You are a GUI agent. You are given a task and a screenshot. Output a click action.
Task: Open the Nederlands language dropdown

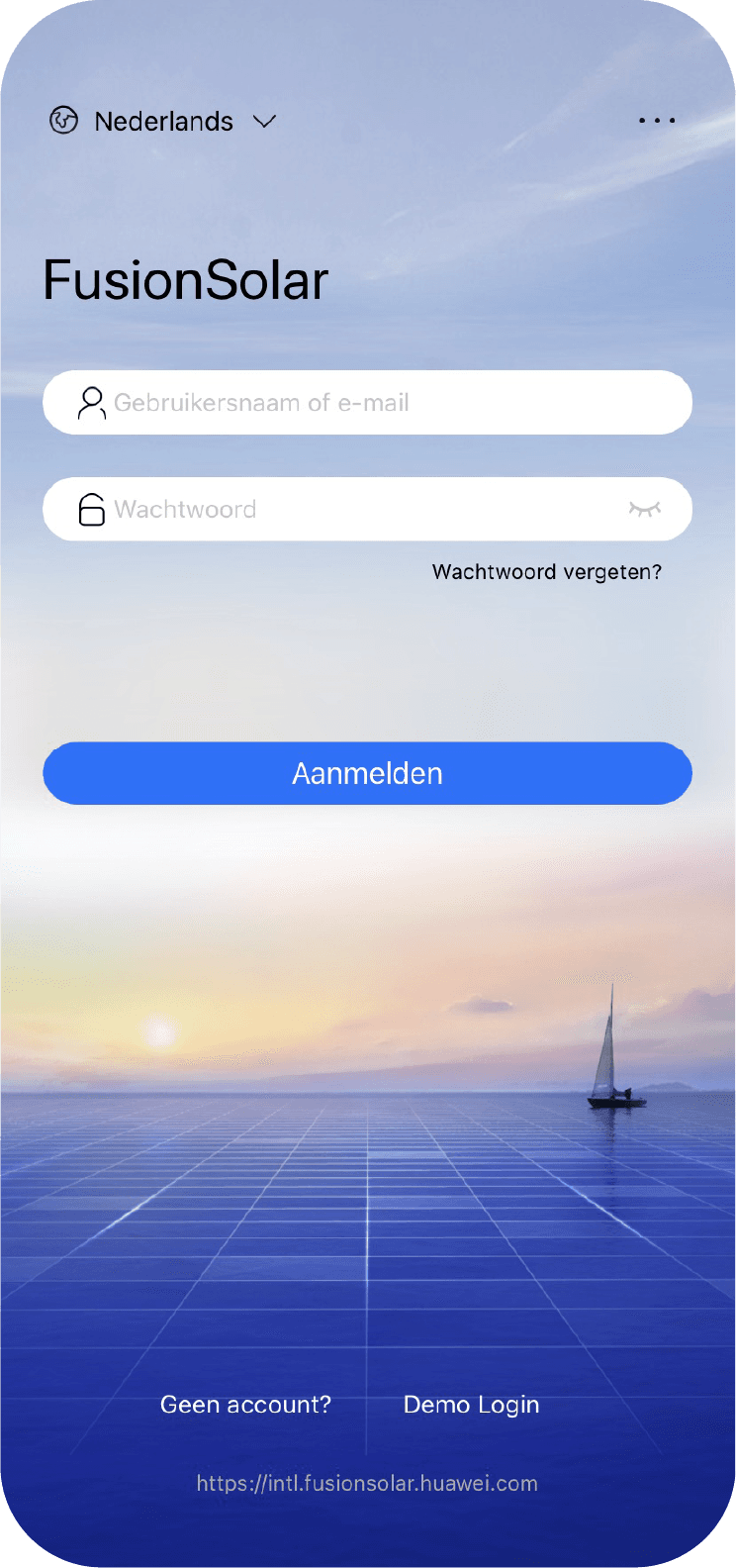pyautogui.click(x=164, y=122)
